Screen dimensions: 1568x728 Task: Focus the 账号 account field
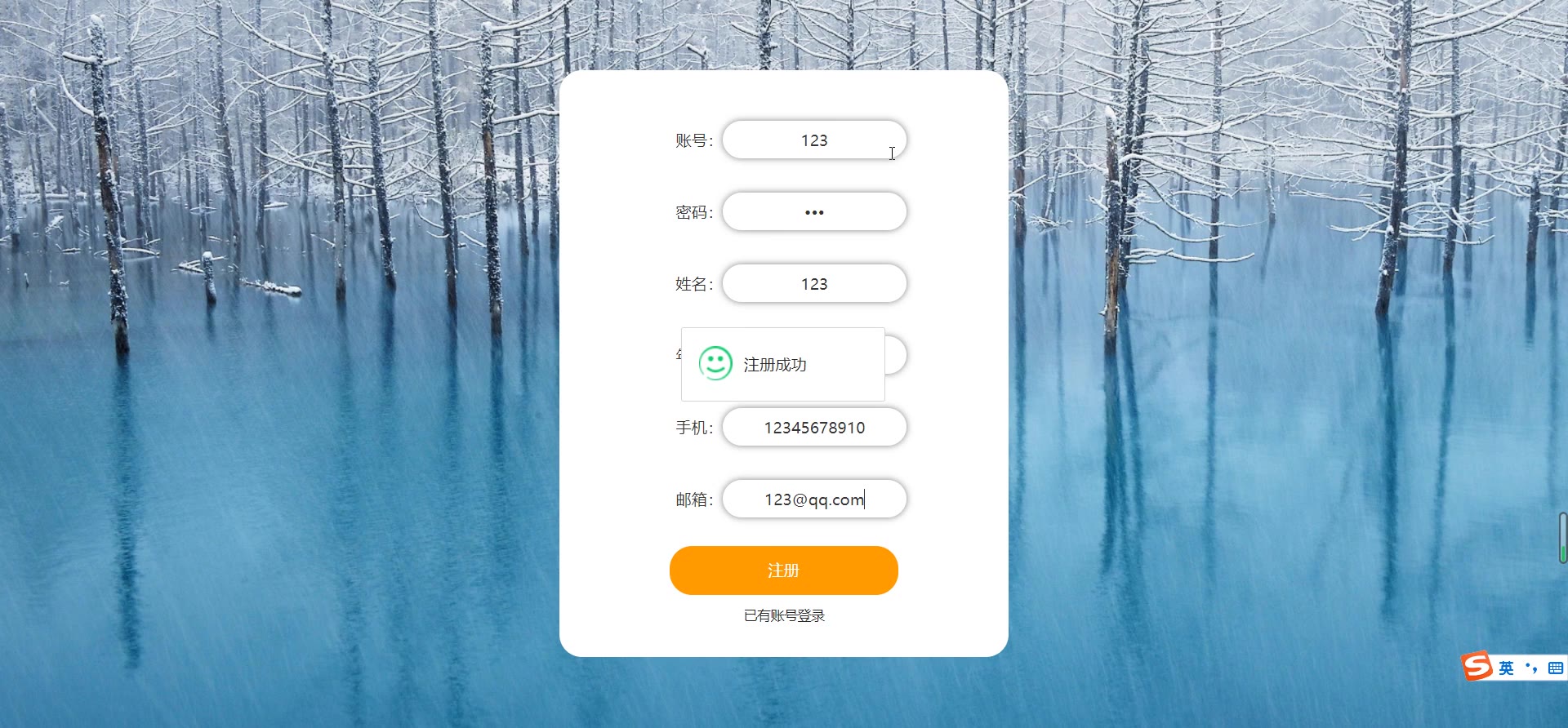coord(813,140)
